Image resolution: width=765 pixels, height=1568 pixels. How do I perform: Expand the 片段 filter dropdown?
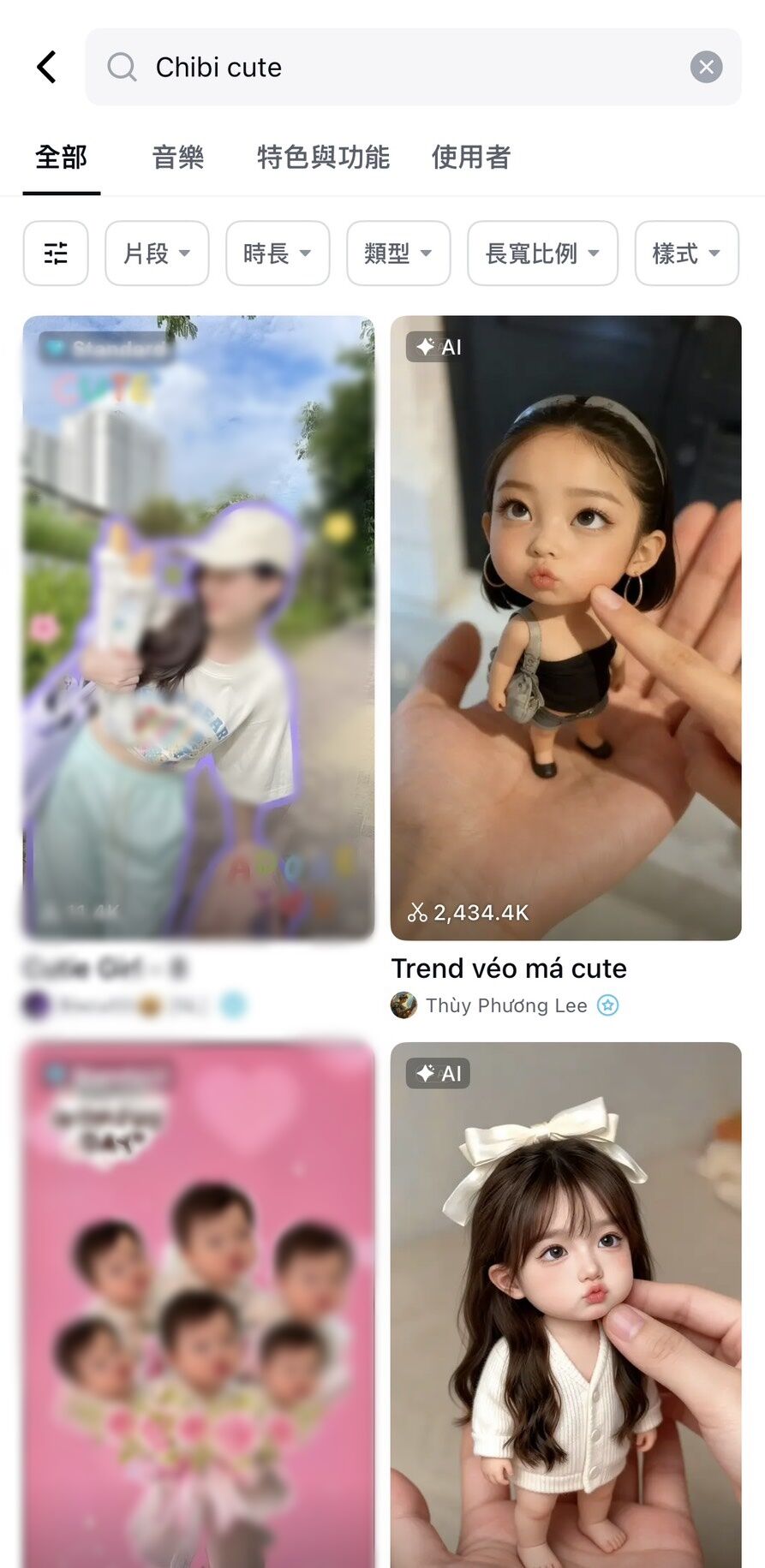157,253
